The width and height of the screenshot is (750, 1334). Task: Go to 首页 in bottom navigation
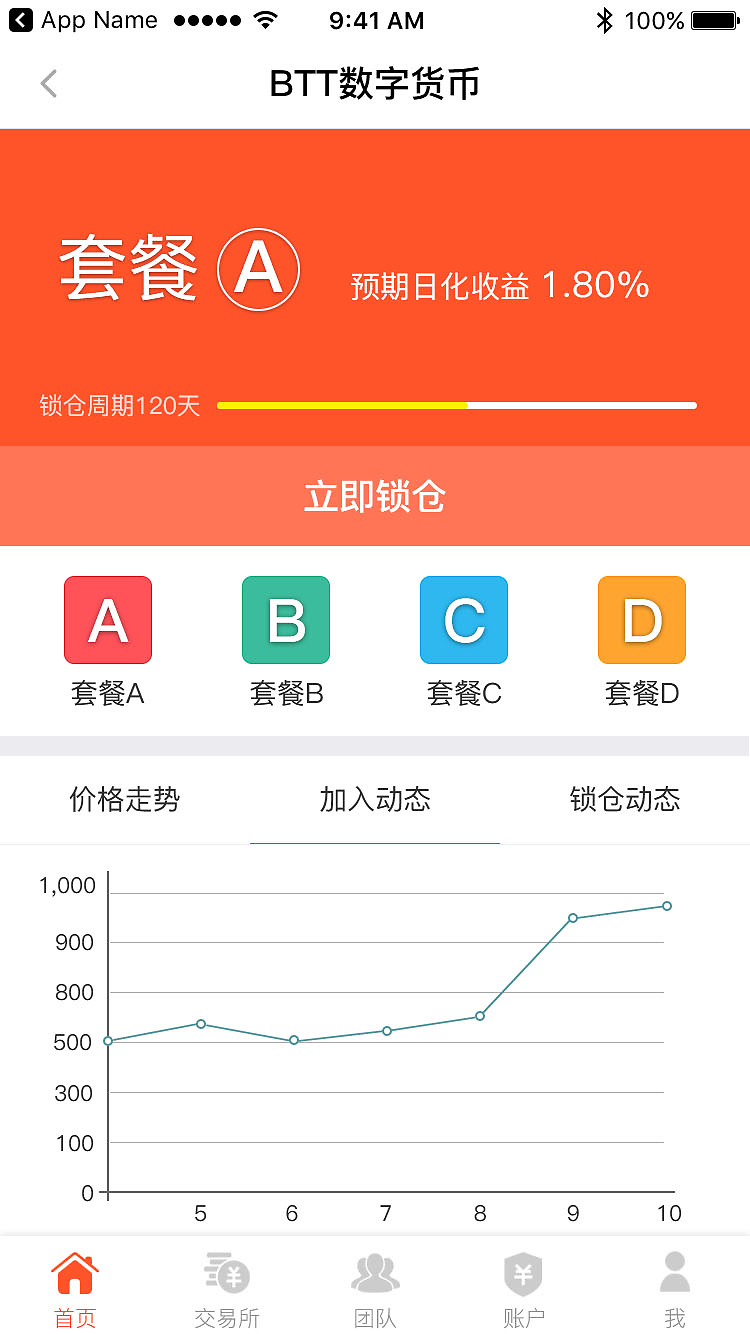pos(75,1288)
